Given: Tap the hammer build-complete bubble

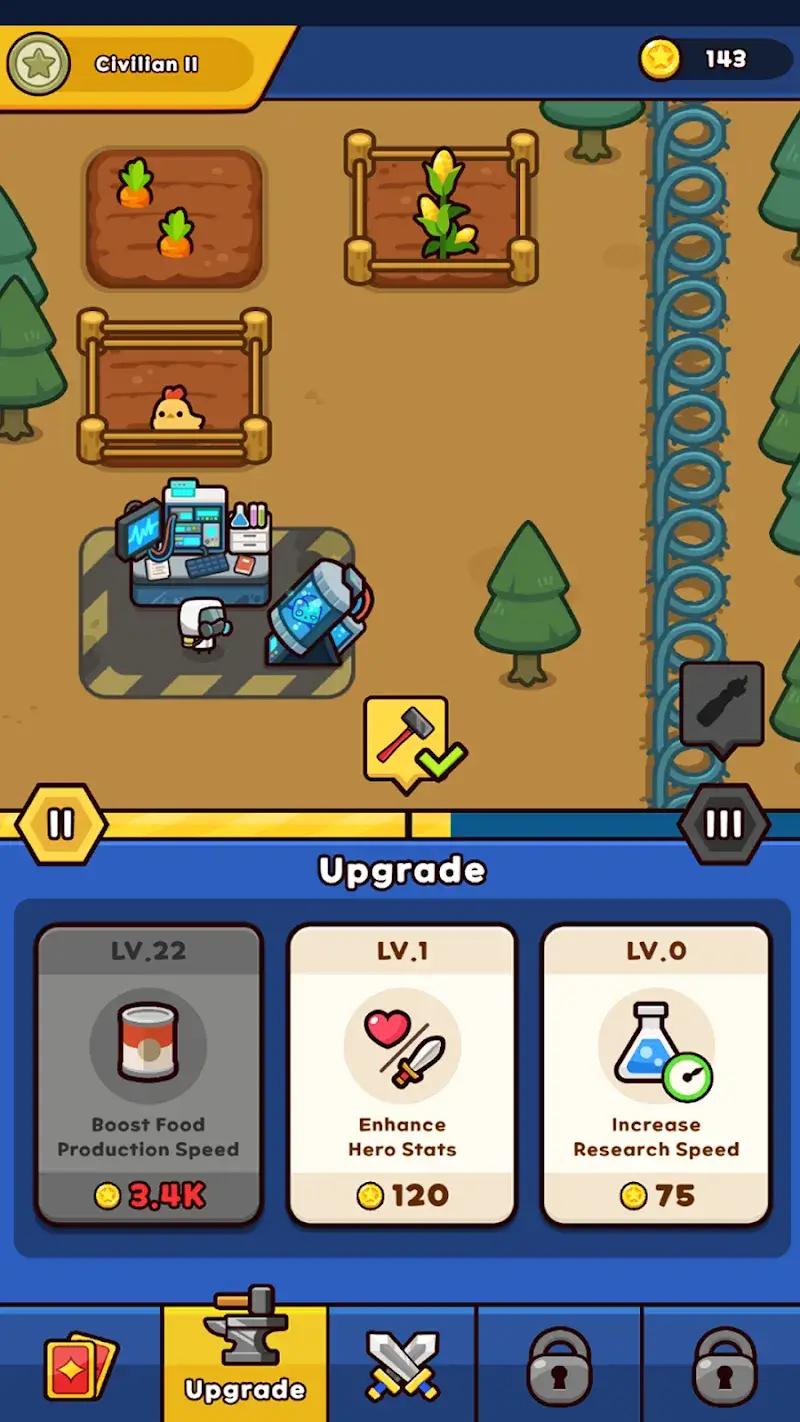Looking at the screenshot, I should point(405,740).
